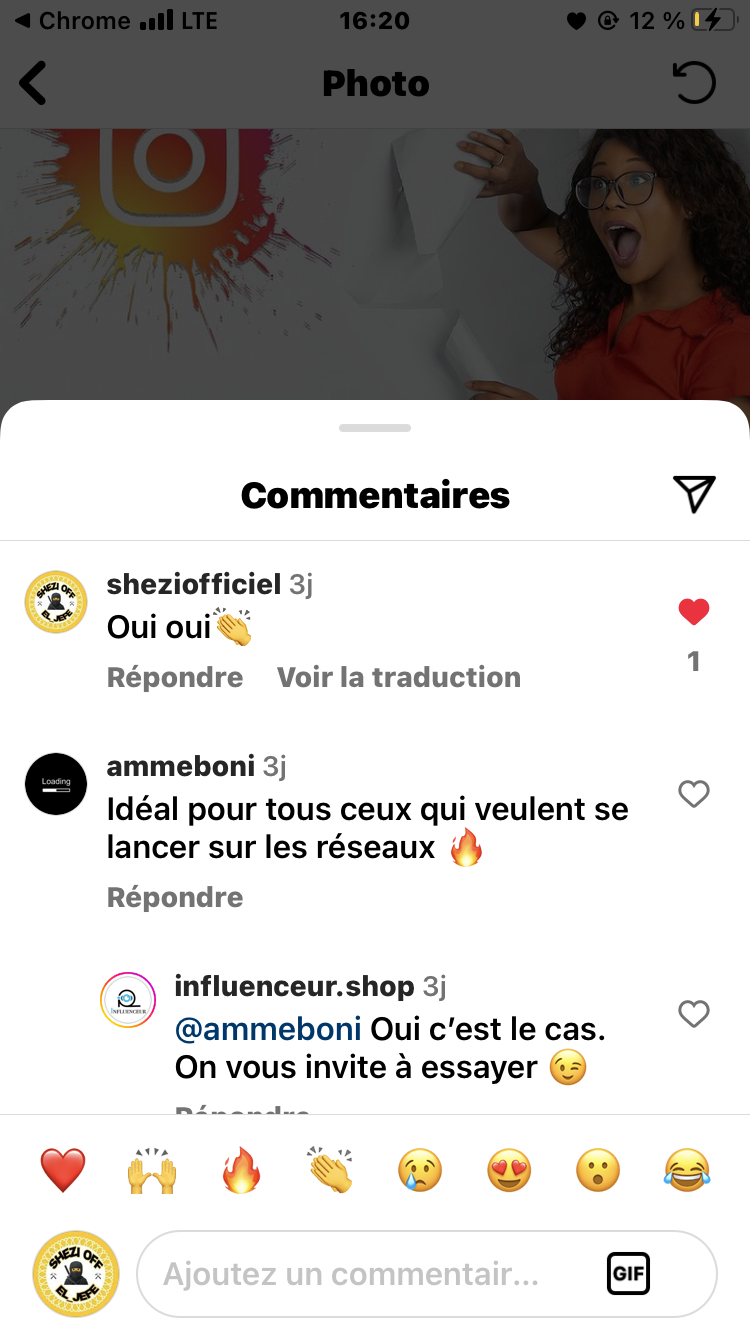Insert the fire emoji reaction

click(x=241, y=1170)
